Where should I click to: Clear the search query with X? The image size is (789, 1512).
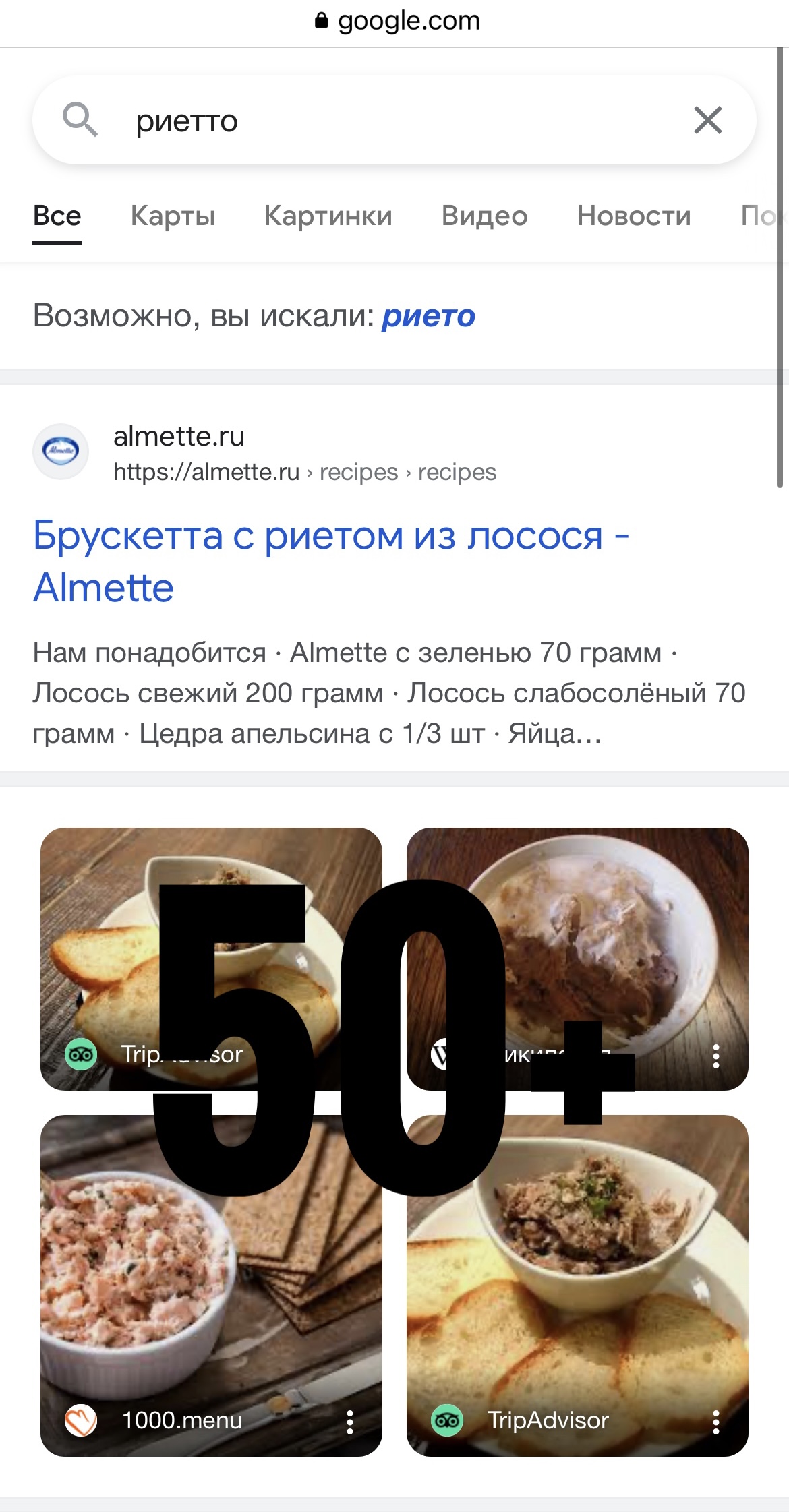coord(707,121)
